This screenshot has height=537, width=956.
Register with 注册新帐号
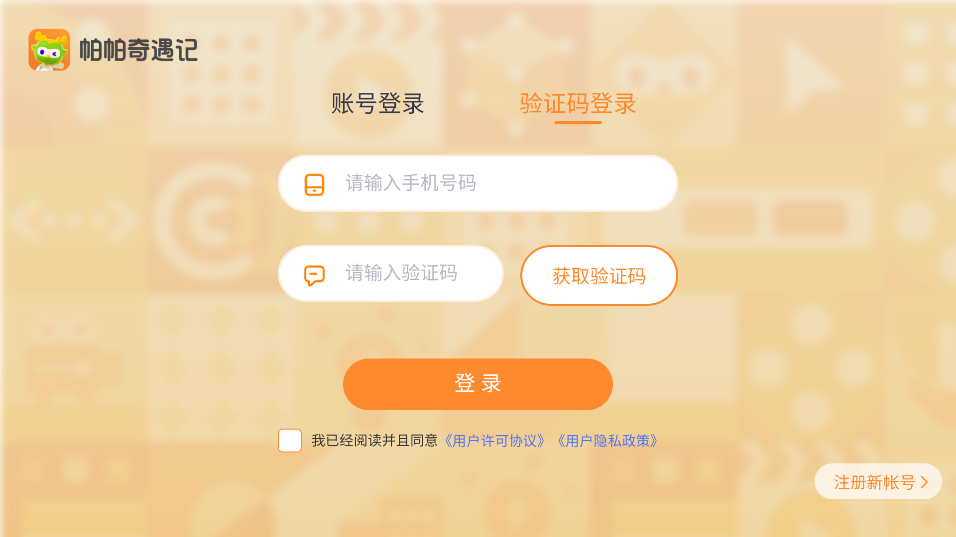coord(878,482)
